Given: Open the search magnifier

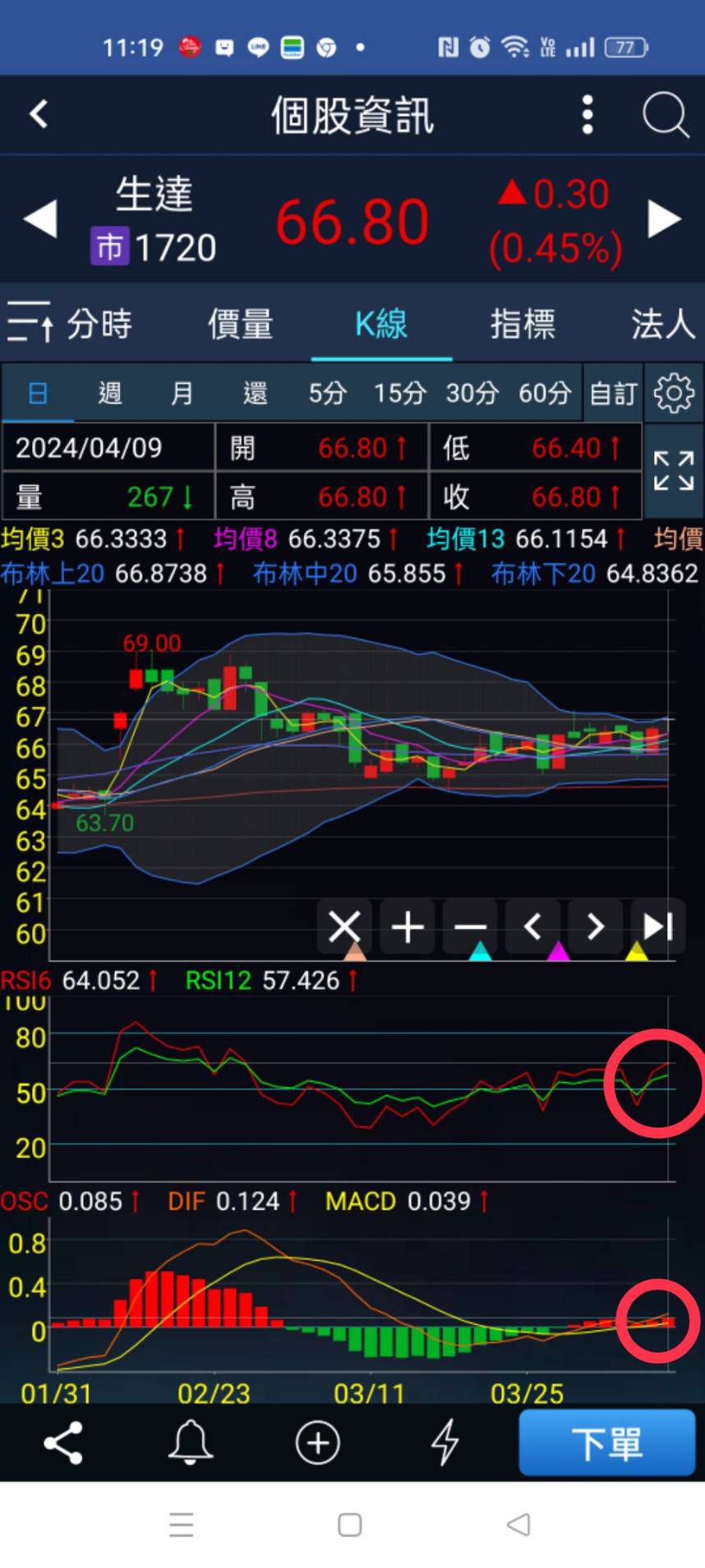Looking at the screenshot, I should [x=665, y=114].
